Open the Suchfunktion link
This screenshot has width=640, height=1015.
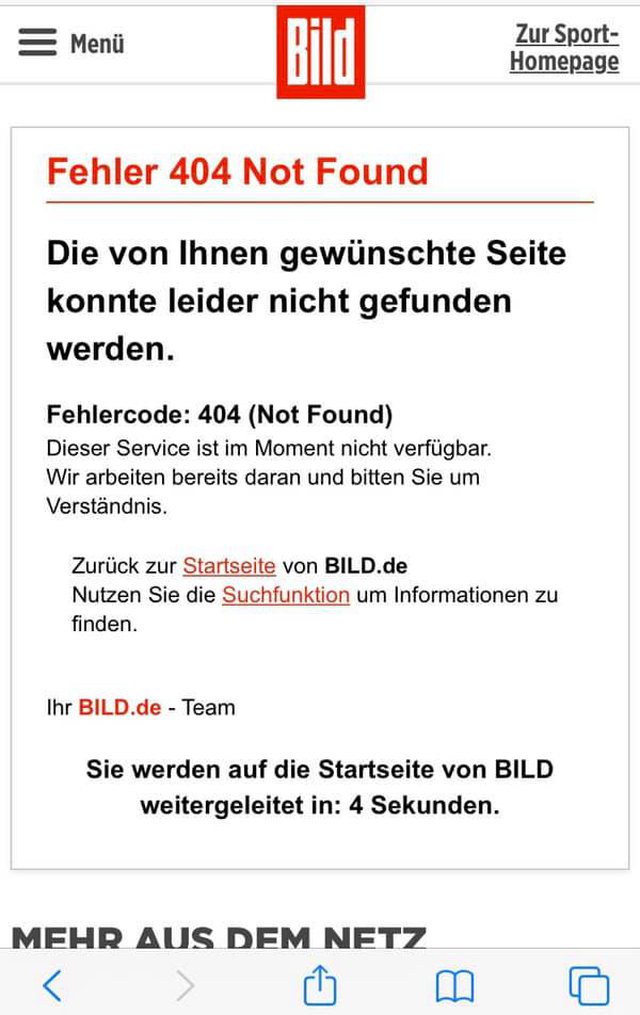(286, 595)
